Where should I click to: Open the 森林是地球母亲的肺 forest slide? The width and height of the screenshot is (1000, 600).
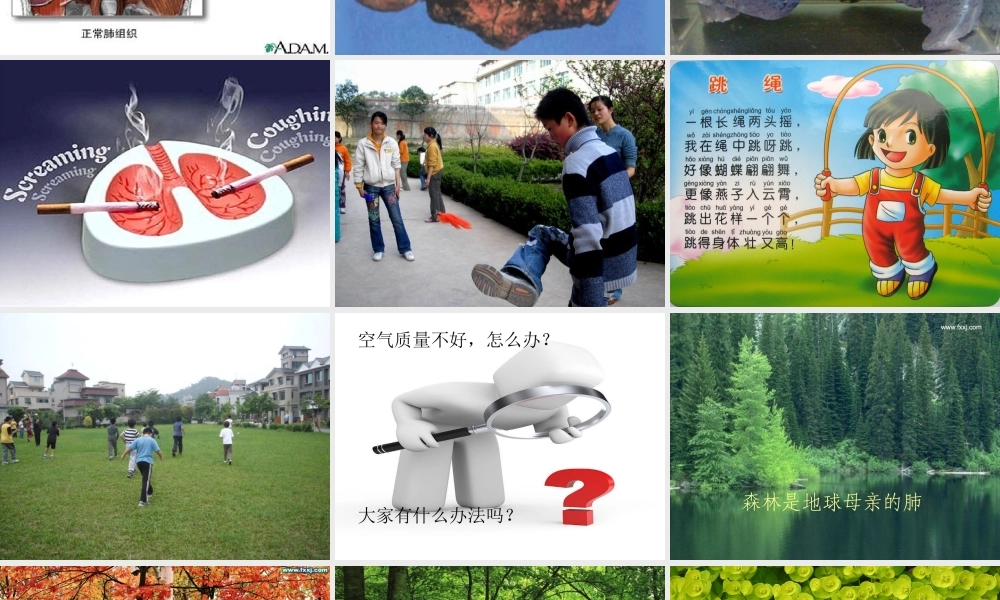coord(834,436)
